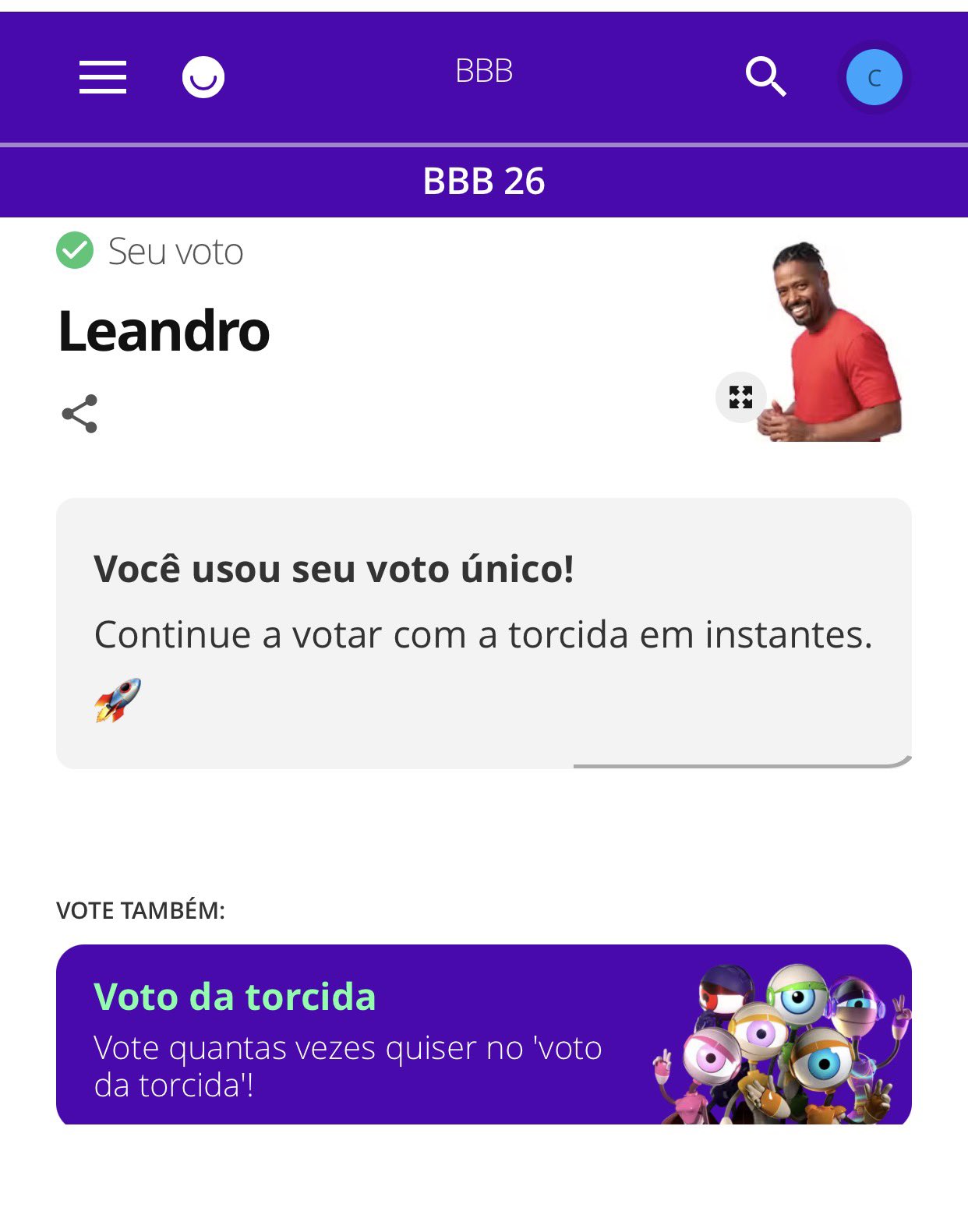Image resolution: width=968 pixels, height=1232 pixels.
Task: Go to the Gshow smiley home logo
Action: point(203,77)
